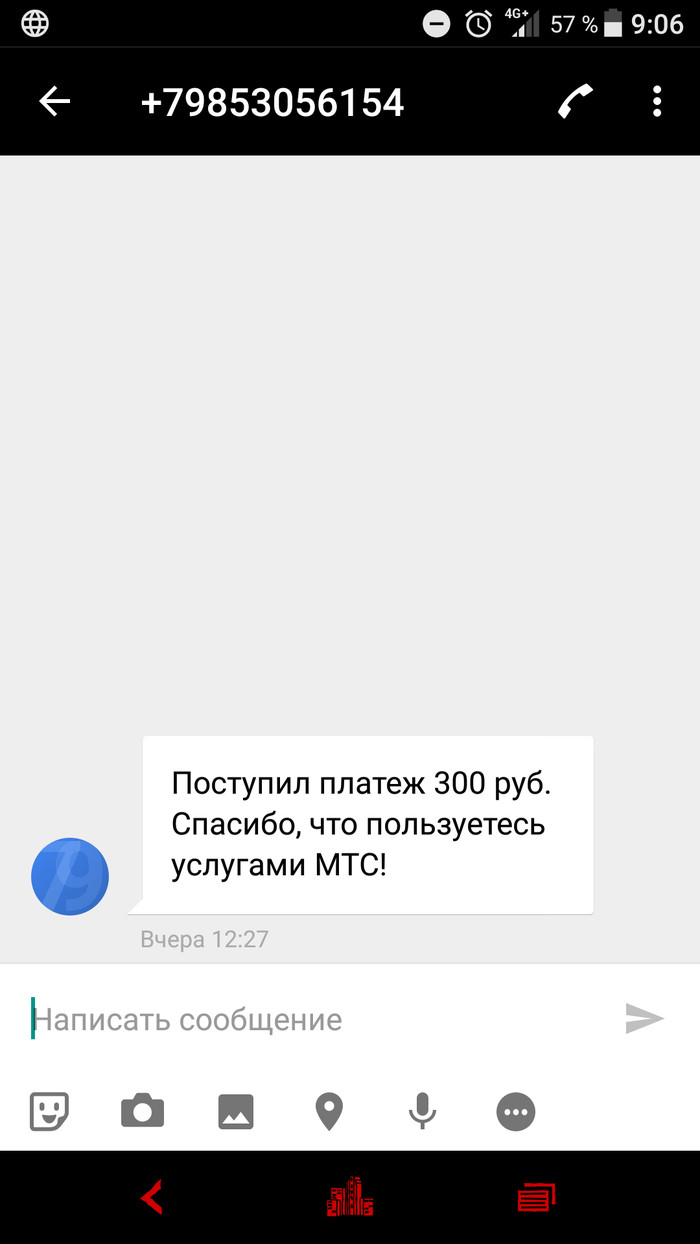Send the message

[645, 1019]
